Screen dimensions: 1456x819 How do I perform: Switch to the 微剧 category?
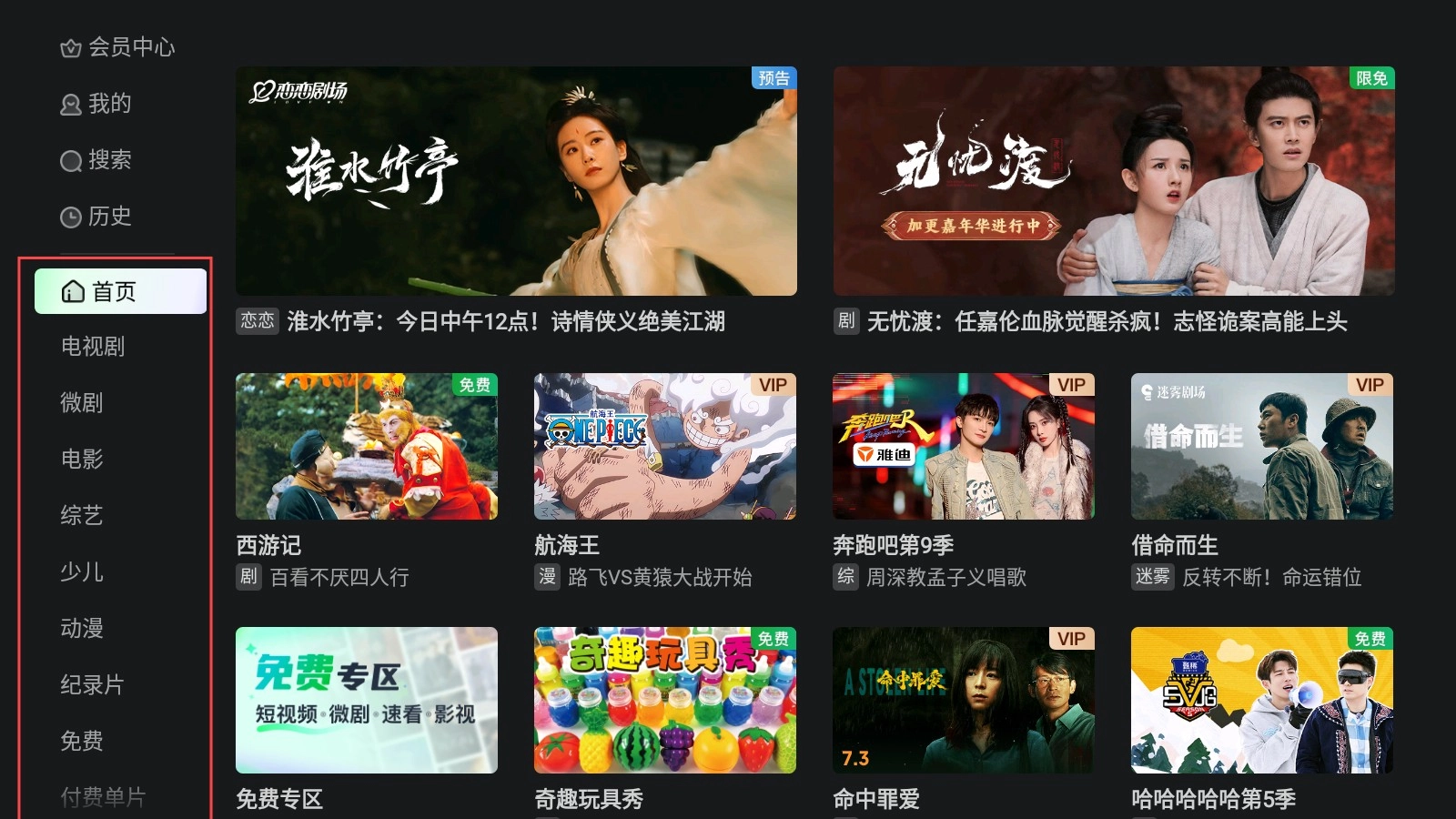(82, 403)
